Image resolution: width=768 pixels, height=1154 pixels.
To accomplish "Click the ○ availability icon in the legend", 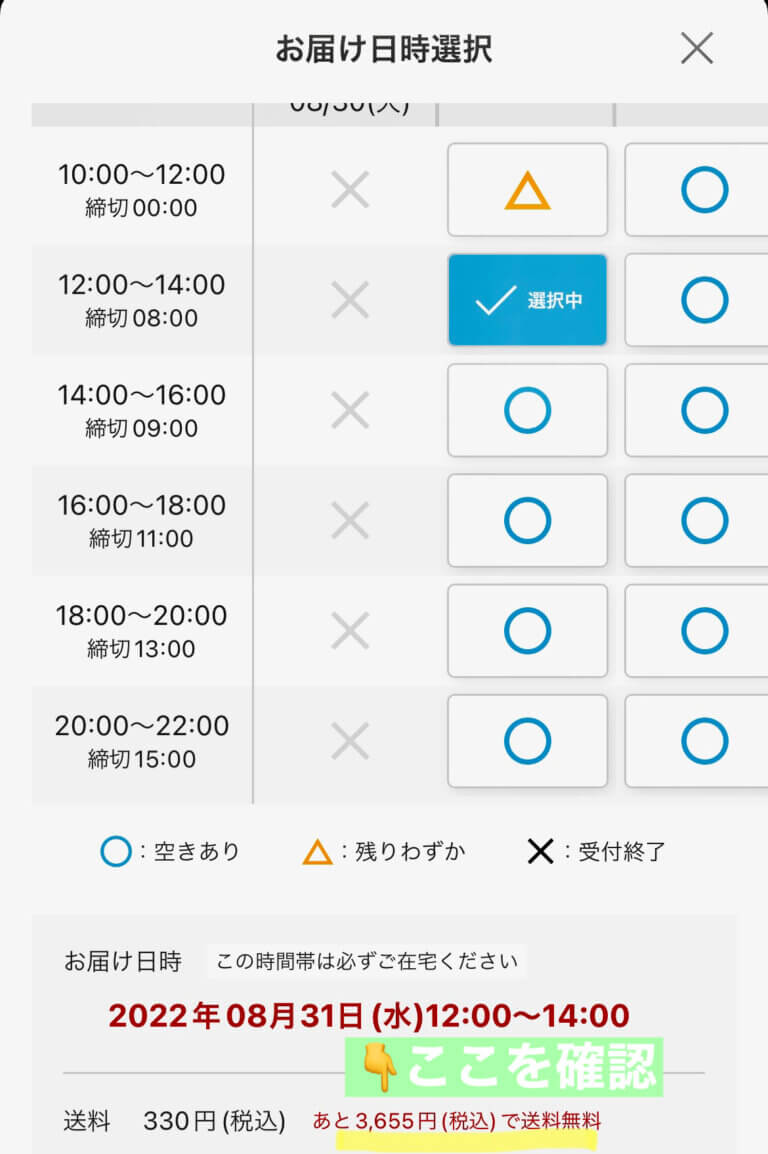I will [116, 851].
